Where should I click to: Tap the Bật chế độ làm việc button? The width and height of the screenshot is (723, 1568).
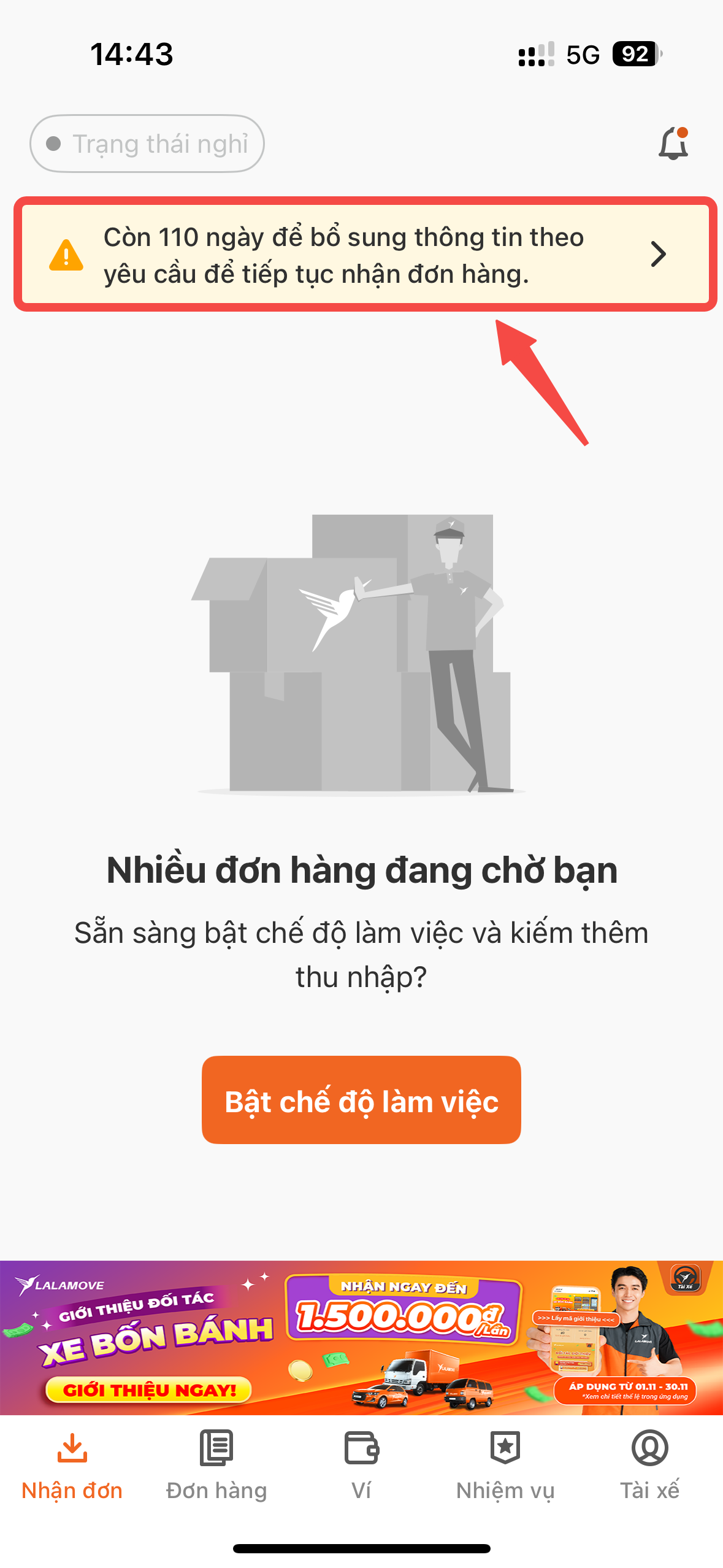361,1100
